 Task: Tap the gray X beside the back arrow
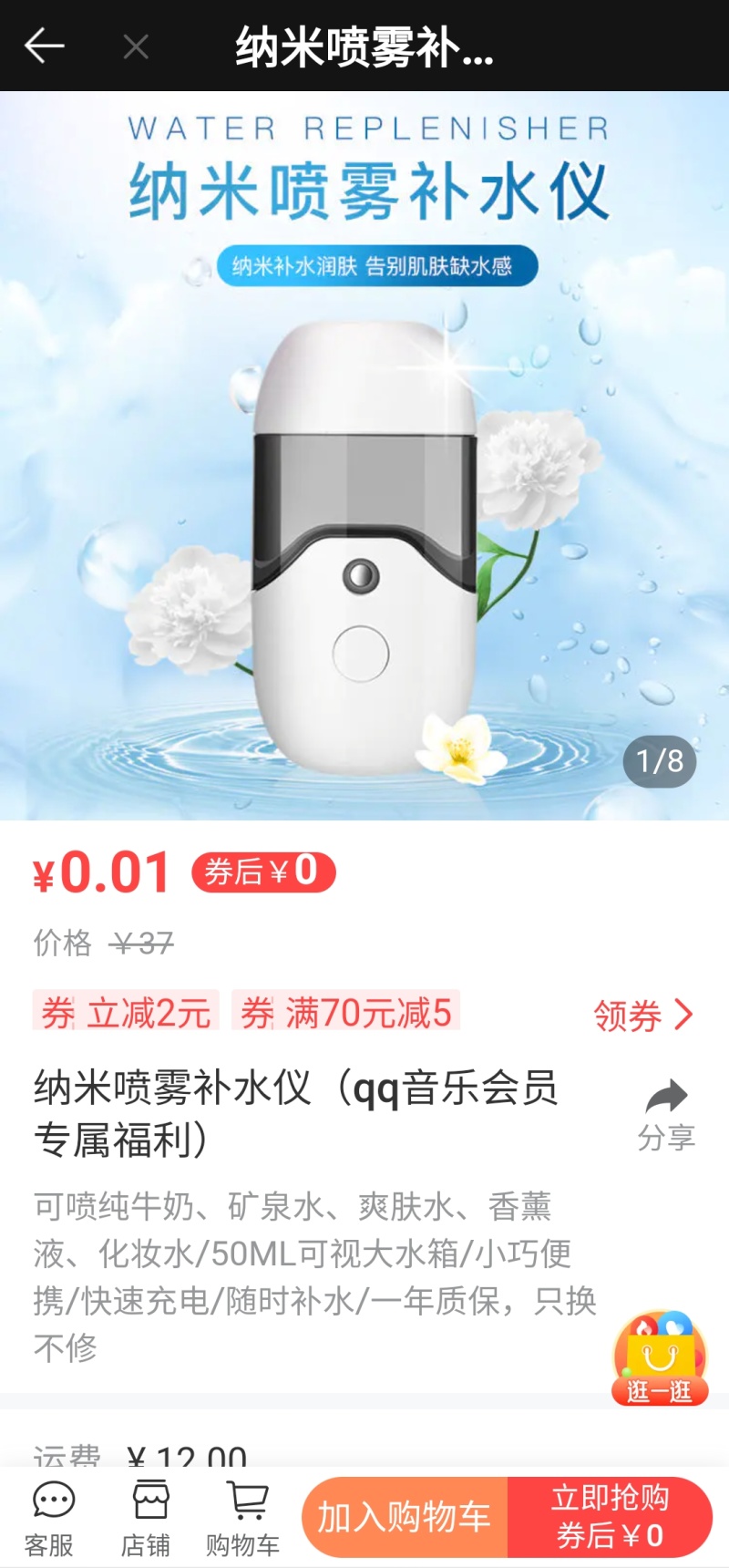tap(135, 46)
